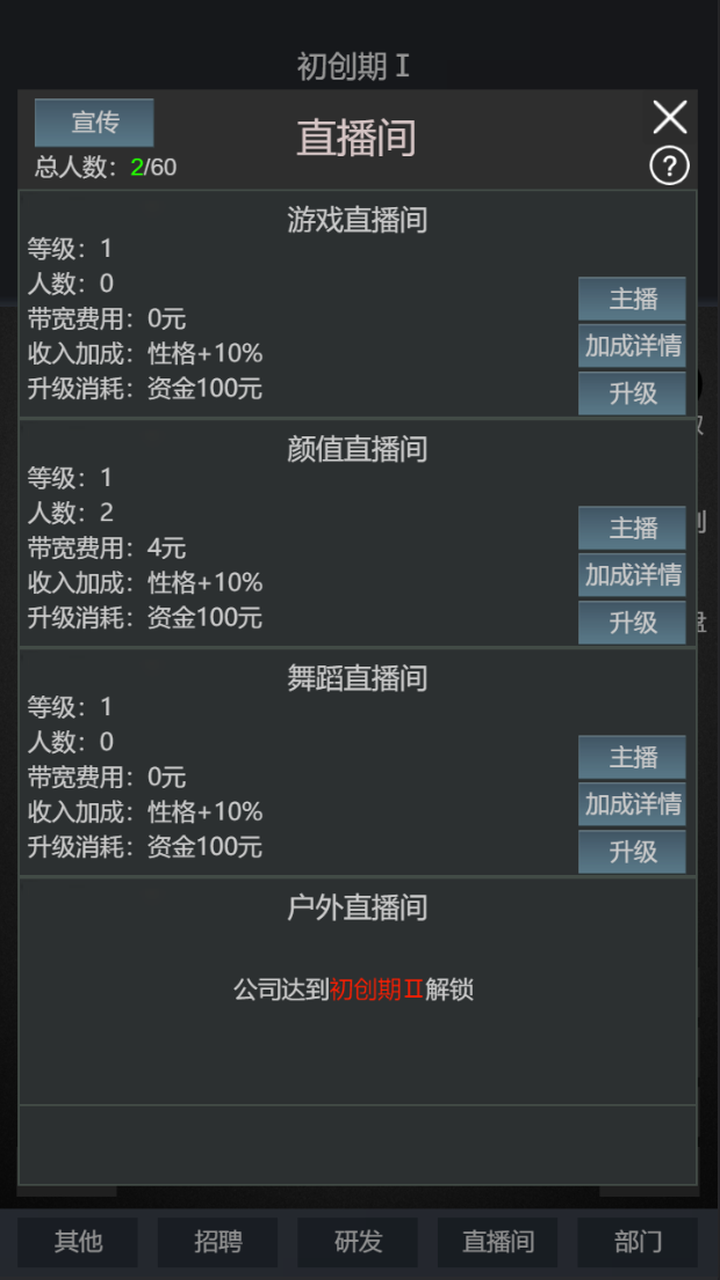Image resolution: width=720 pixels, height=1280 pixels.
Task: Switch to the 招聘 tab
Action: [218, 1242]
